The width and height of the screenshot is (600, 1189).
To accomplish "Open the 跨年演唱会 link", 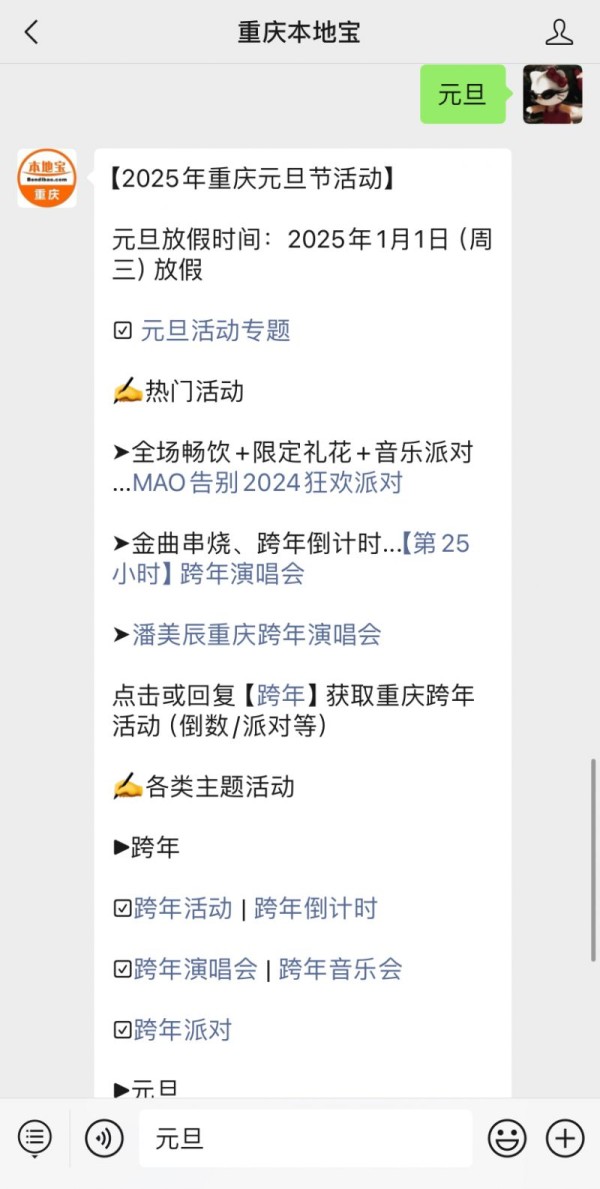I will point(196,969).
